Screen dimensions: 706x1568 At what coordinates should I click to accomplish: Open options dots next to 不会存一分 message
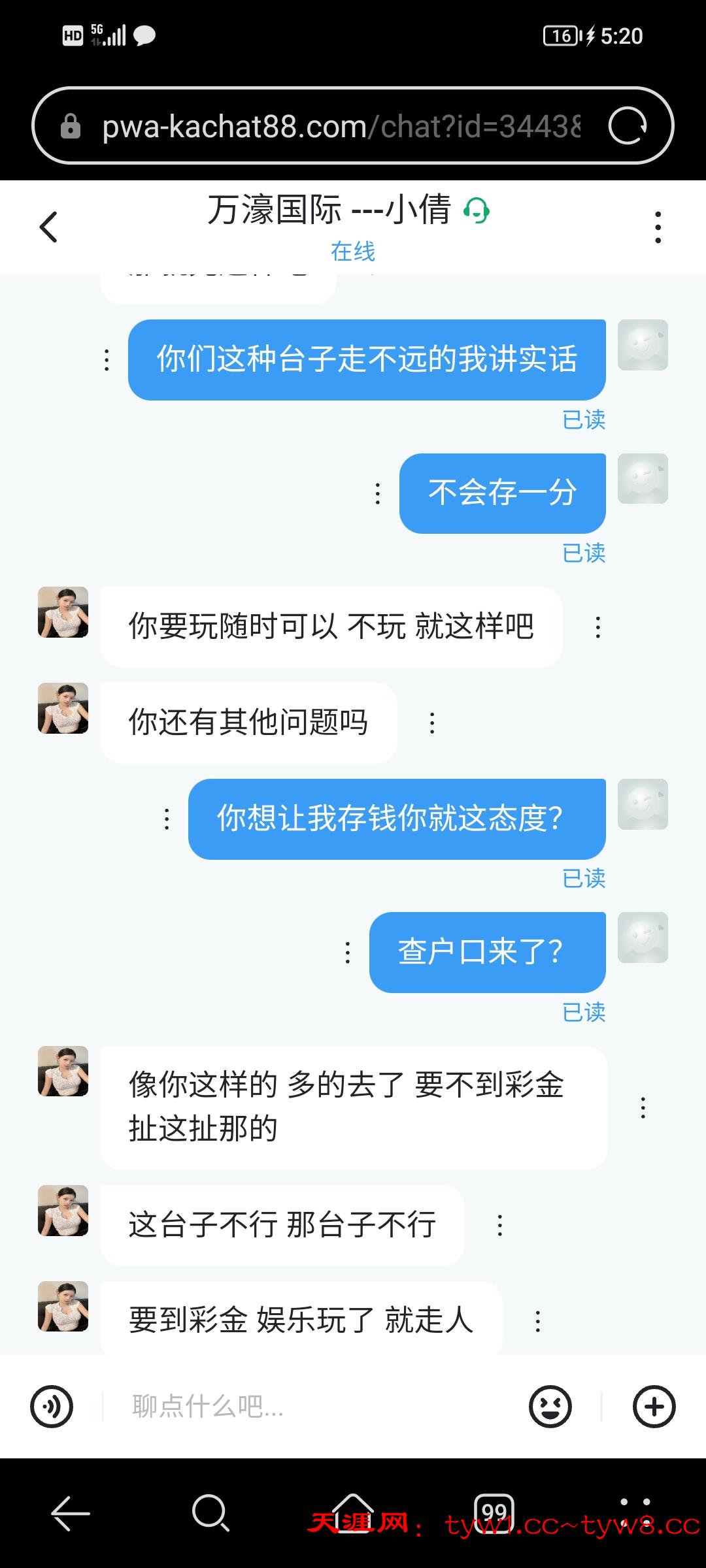tap(378, 493)
